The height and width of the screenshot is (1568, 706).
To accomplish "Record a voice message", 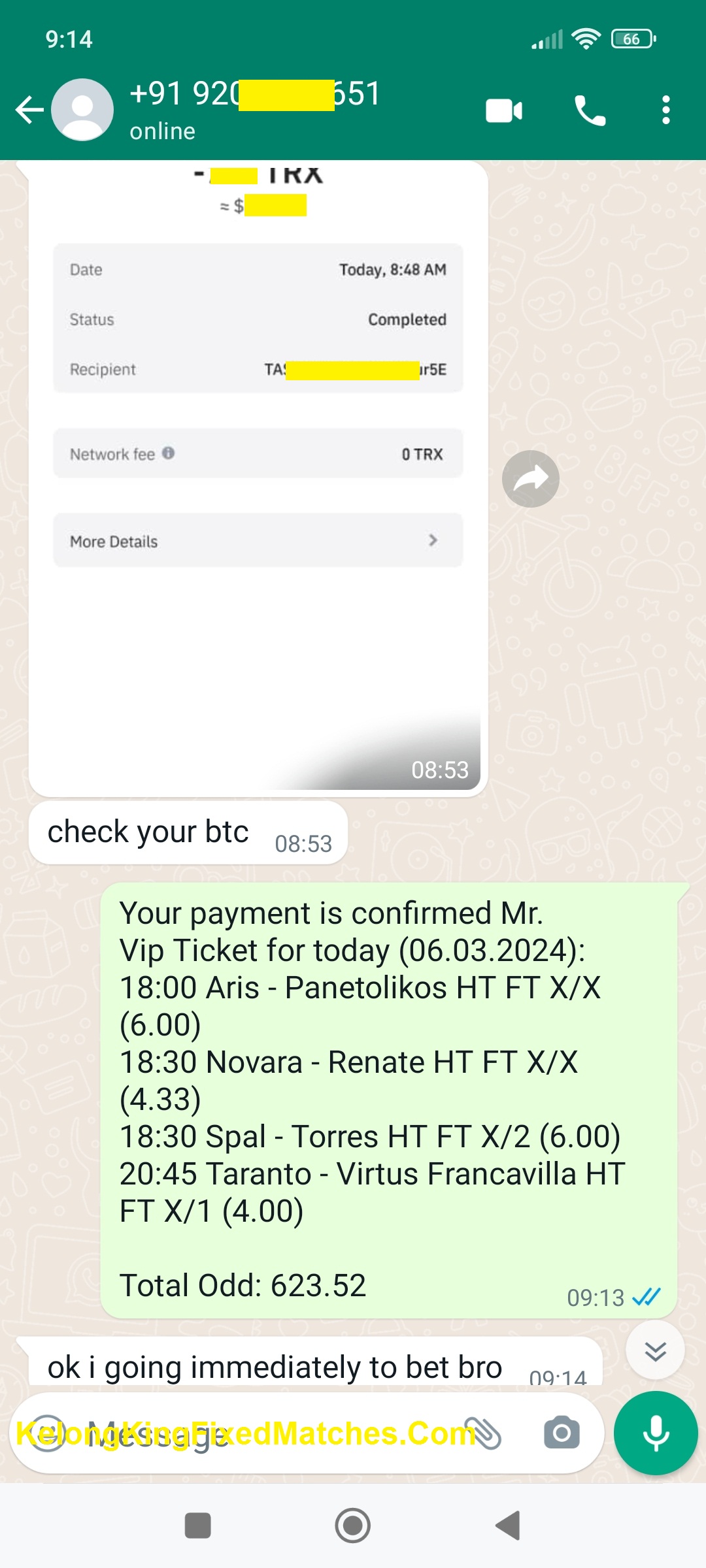I will coord(656,1433).
